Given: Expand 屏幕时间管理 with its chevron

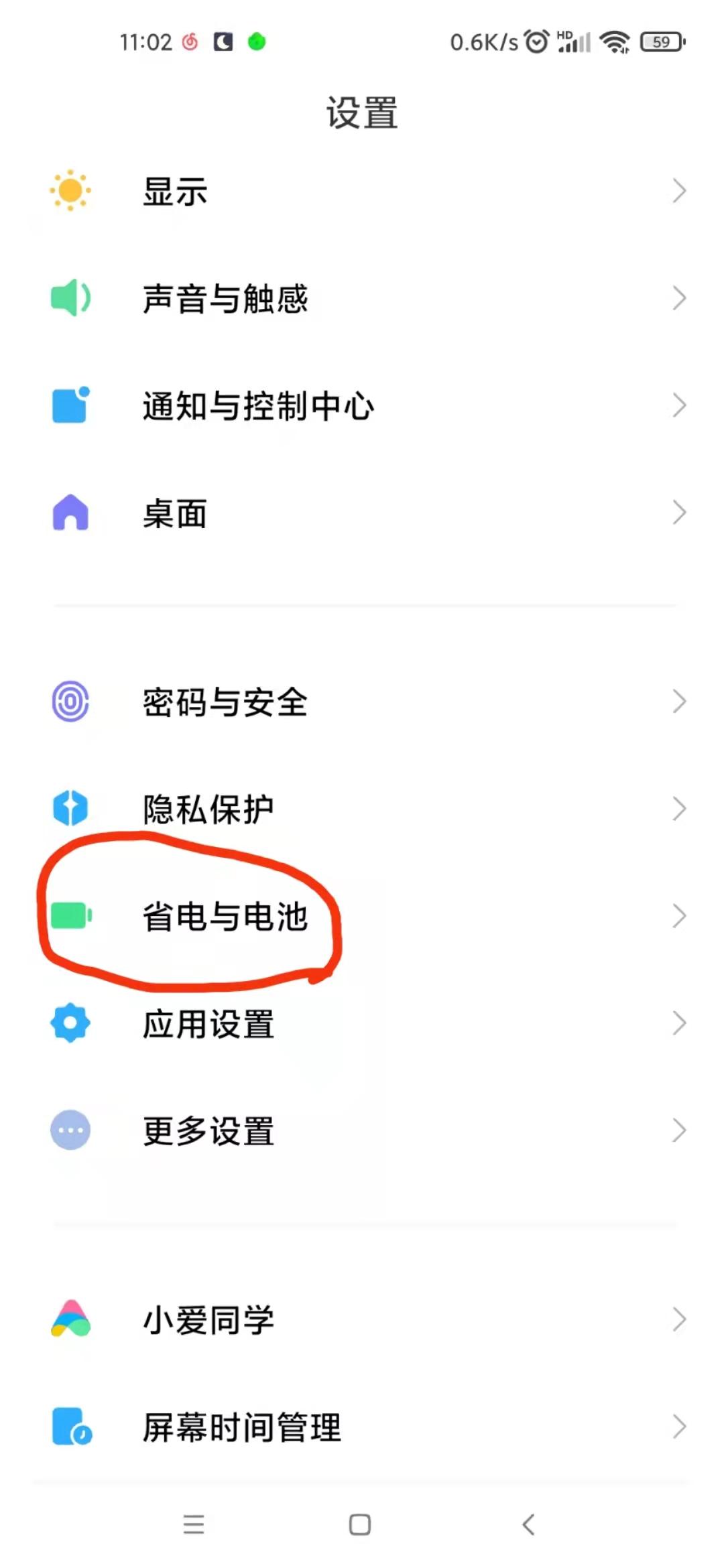Looking at the screenshot, I should pyautogui.click(x=678, y=1426).
